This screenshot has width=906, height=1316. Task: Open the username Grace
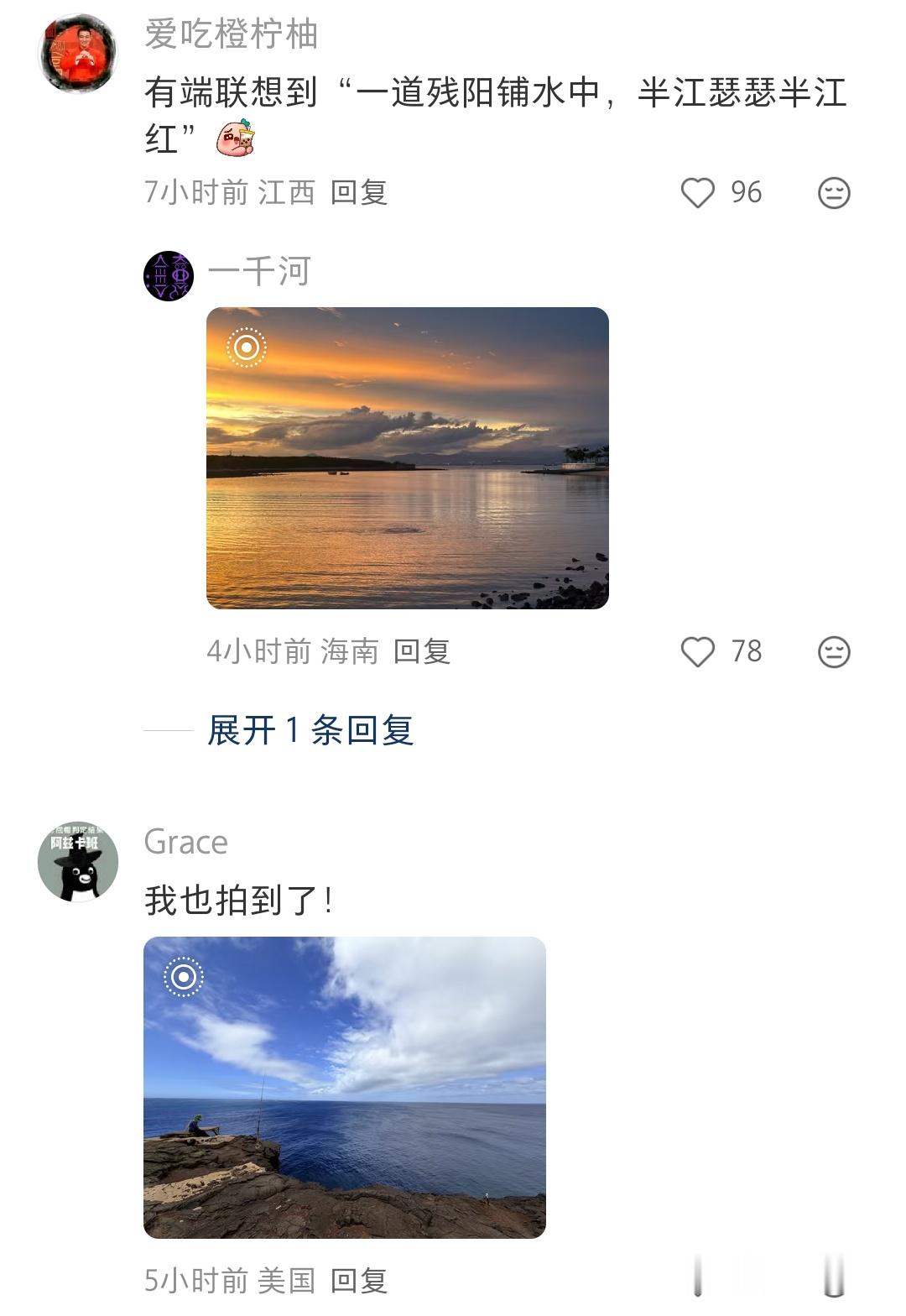pyautogui.click(x=186, y=843)
